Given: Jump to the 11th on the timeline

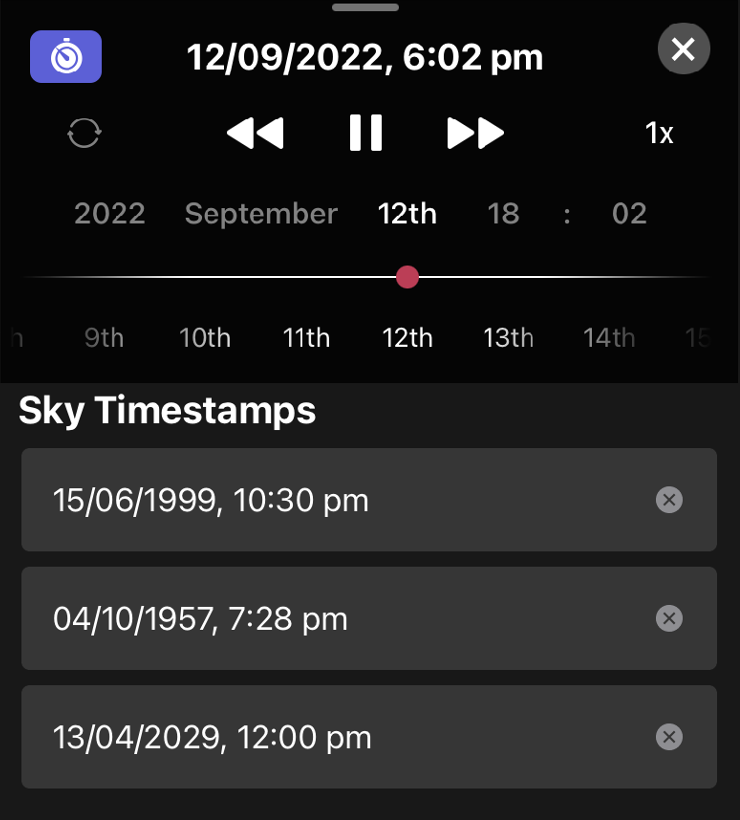Looking at the screenshot, I should [x=306, y=338].
